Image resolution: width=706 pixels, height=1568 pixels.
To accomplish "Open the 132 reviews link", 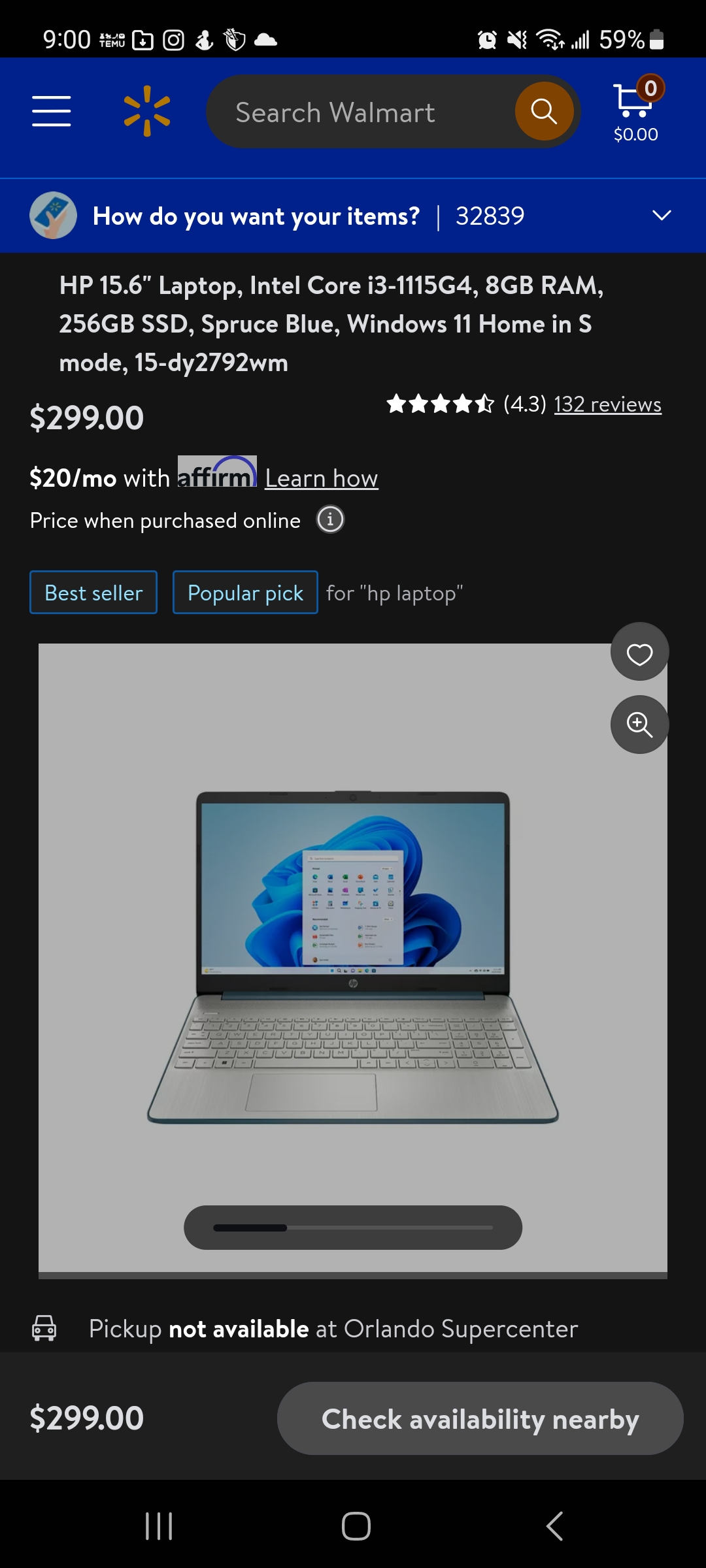I will (x=607, y=404).
